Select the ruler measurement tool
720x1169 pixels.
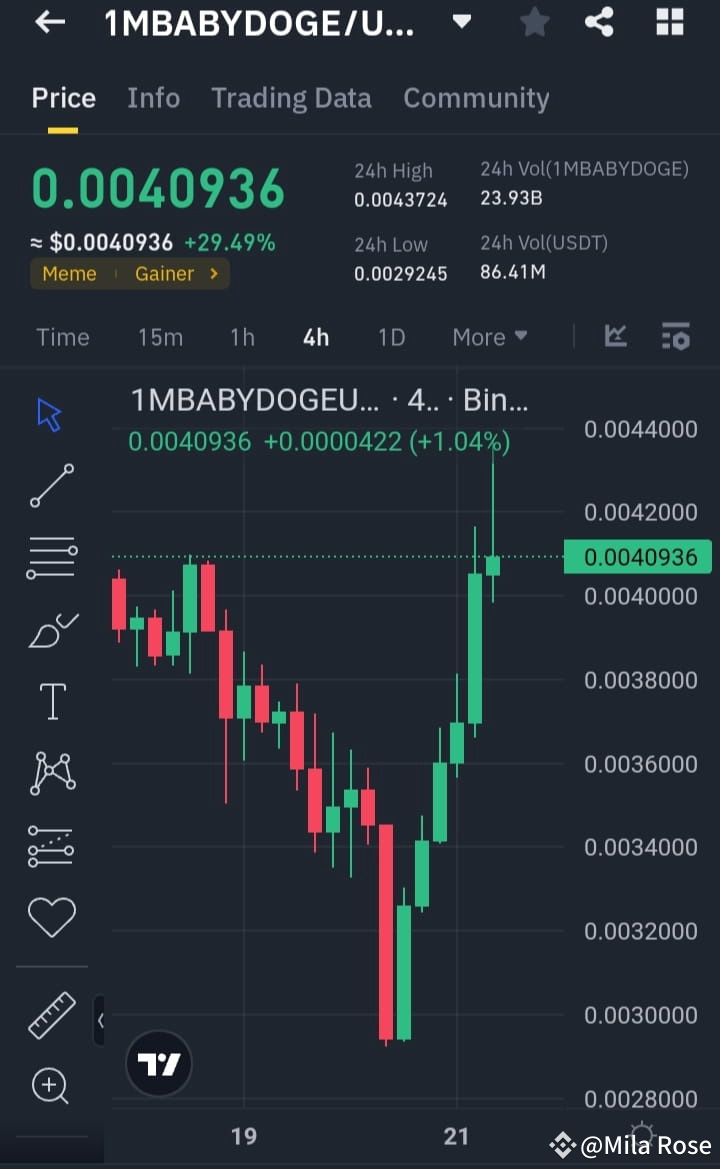coord(50,1014)
